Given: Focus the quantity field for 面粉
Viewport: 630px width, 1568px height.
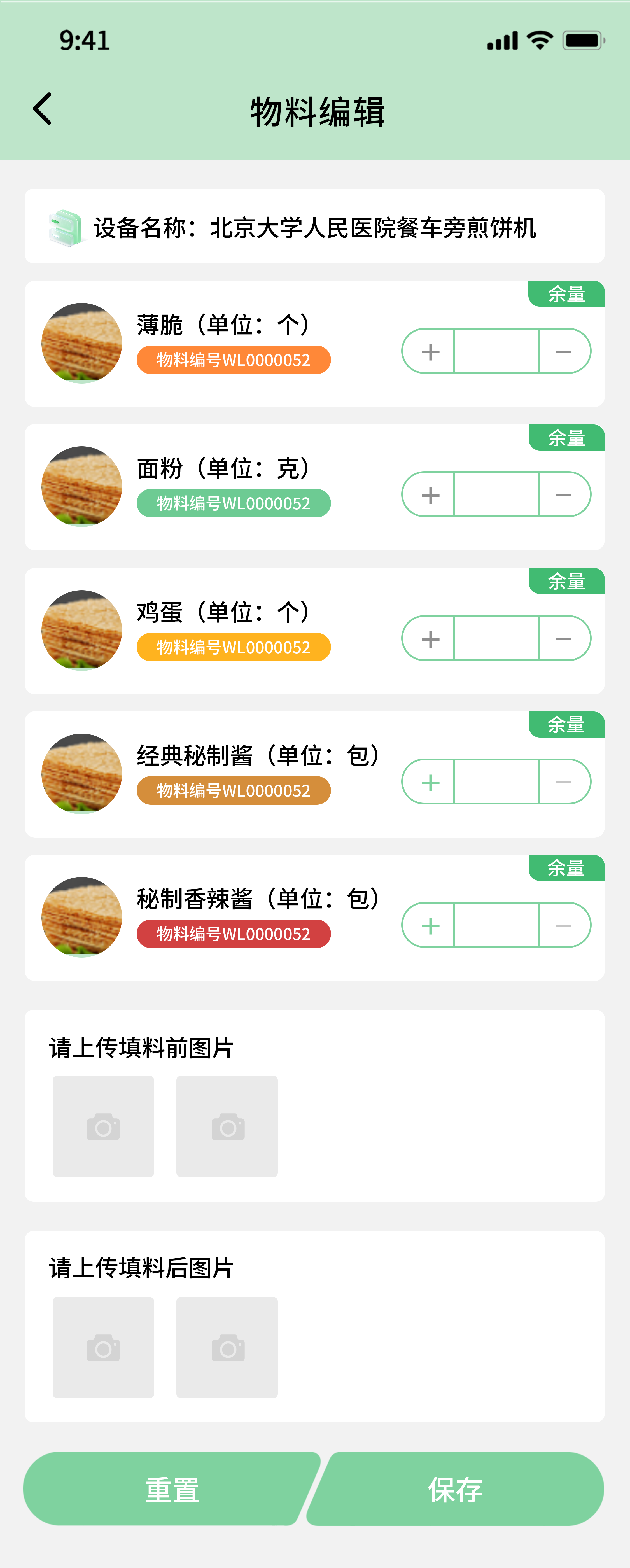Looking at the screenshot, I should tap(497, 495).
